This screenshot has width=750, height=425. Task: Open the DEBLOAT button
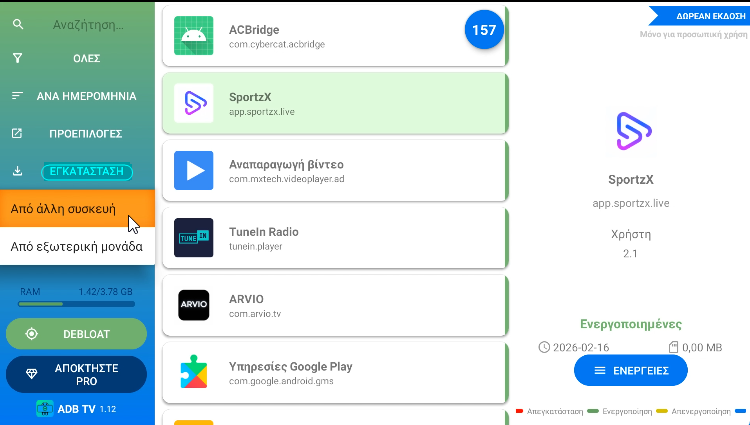click(76, 333)
